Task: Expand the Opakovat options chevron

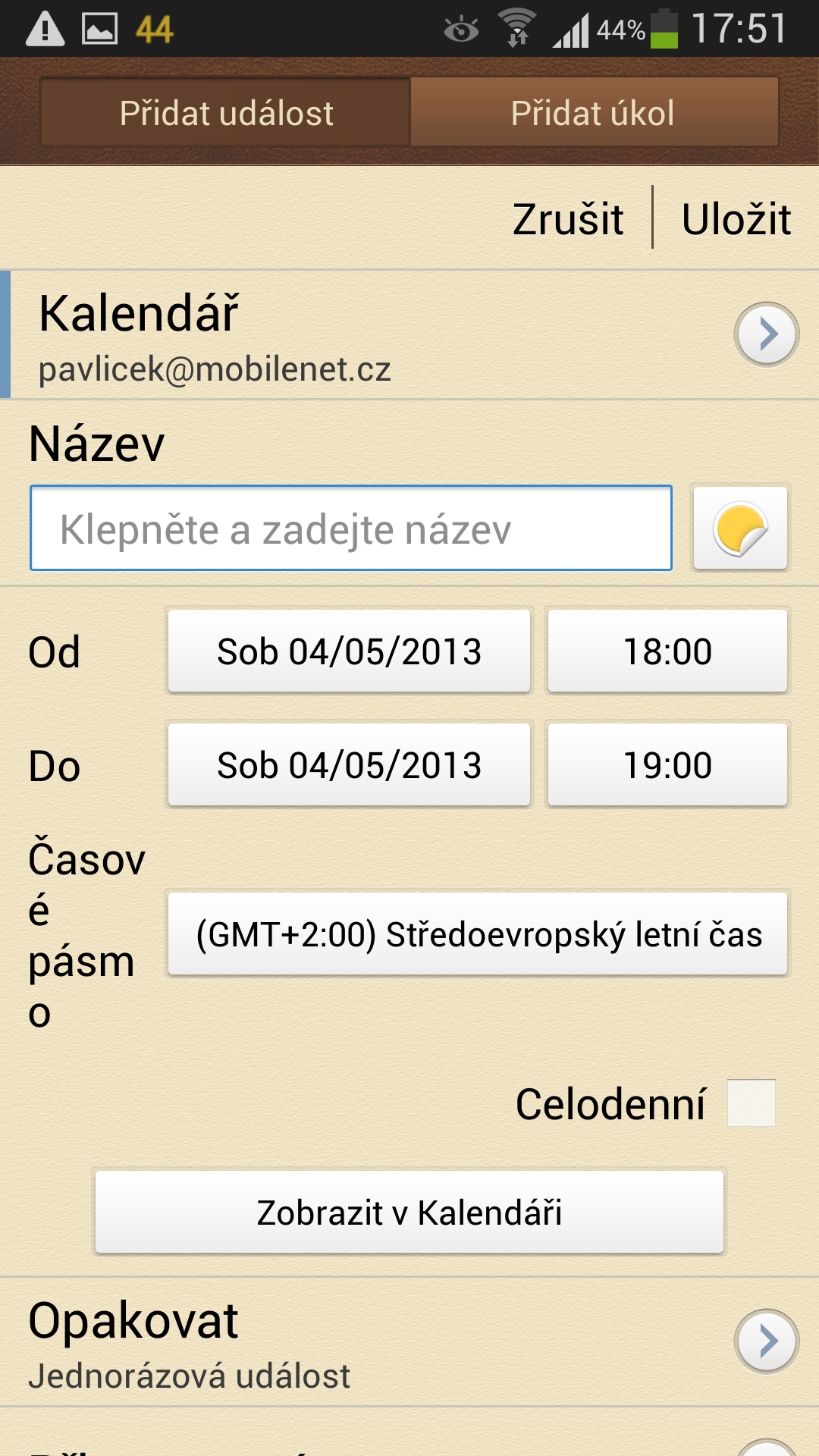Action: (x=765, y=1342)
